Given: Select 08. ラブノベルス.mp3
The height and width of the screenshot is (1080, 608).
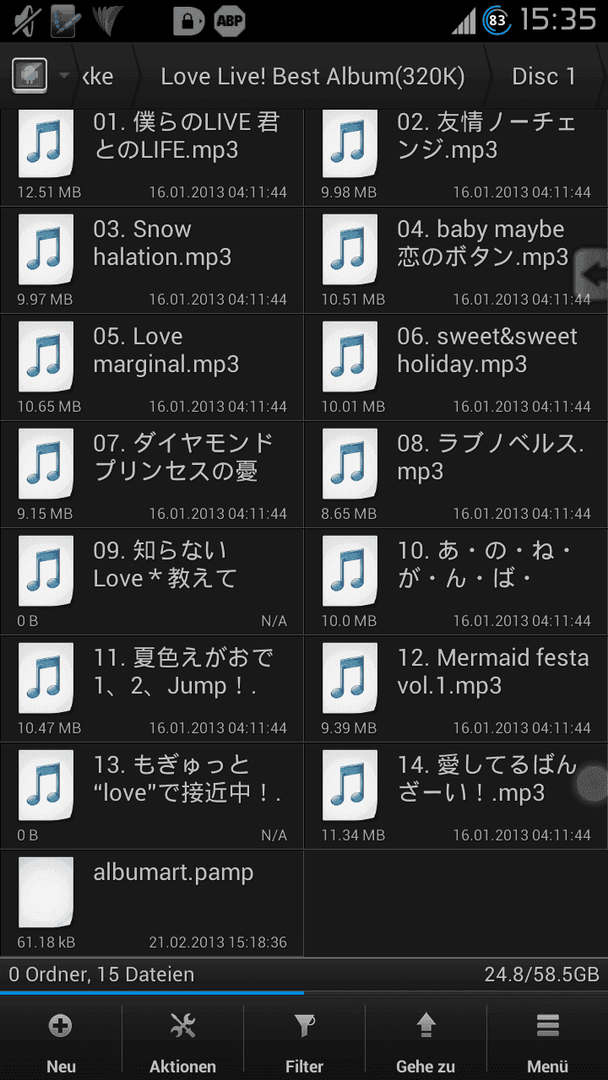Looking at the screenshot, I should 456,475.
